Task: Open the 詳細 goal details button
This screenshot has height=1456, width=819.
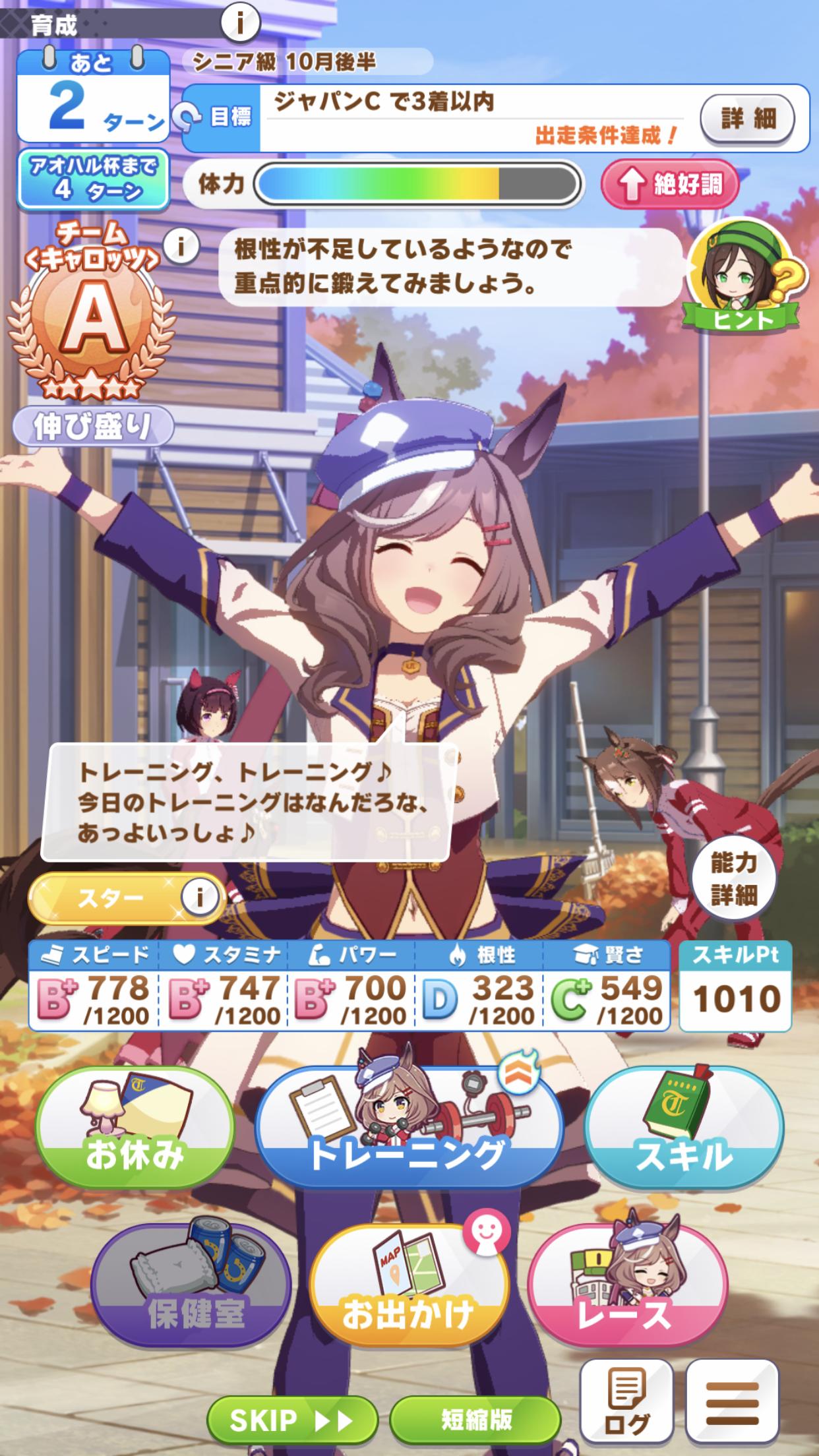Action: (x=747, y=119)
